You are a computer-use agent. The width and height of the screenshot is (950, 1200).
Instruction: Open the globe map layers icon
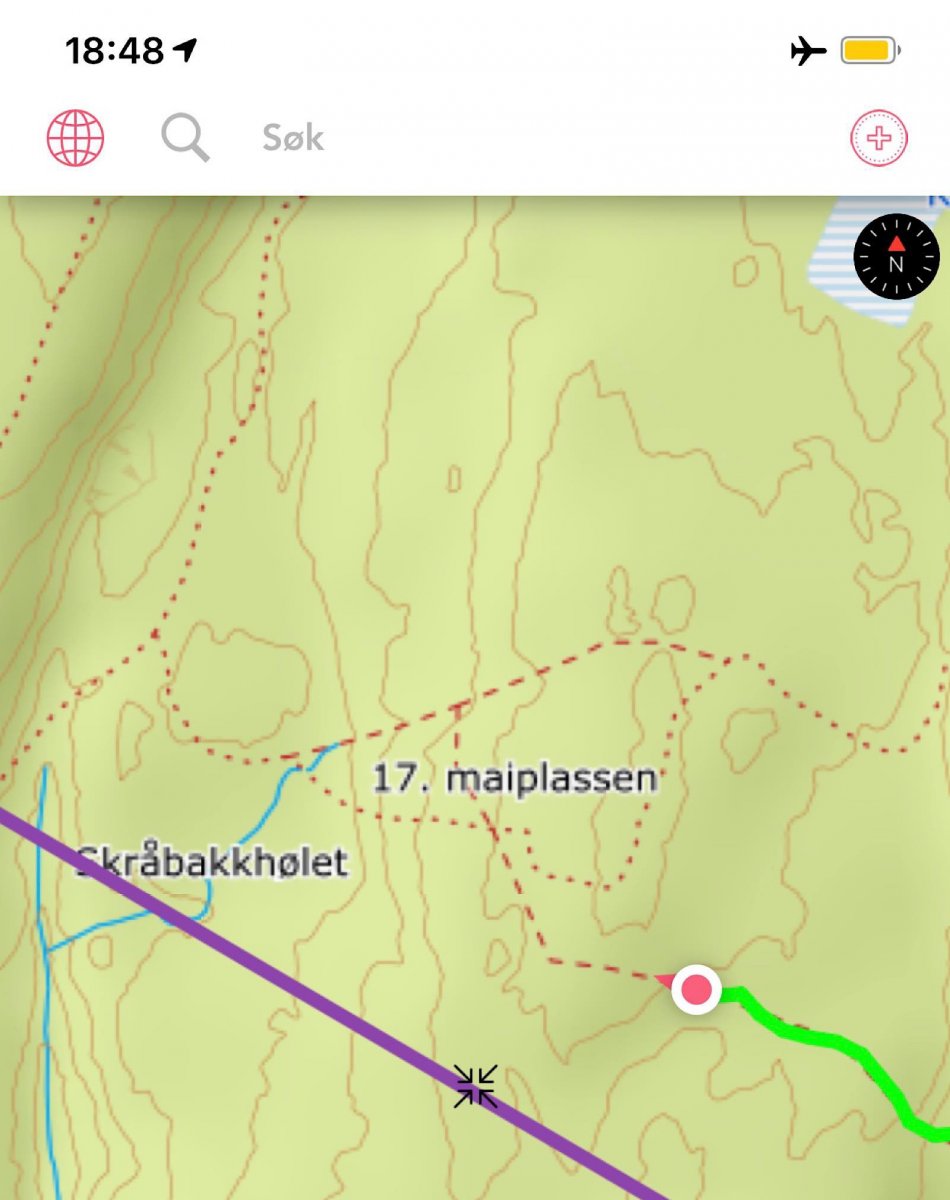(76, 138)
